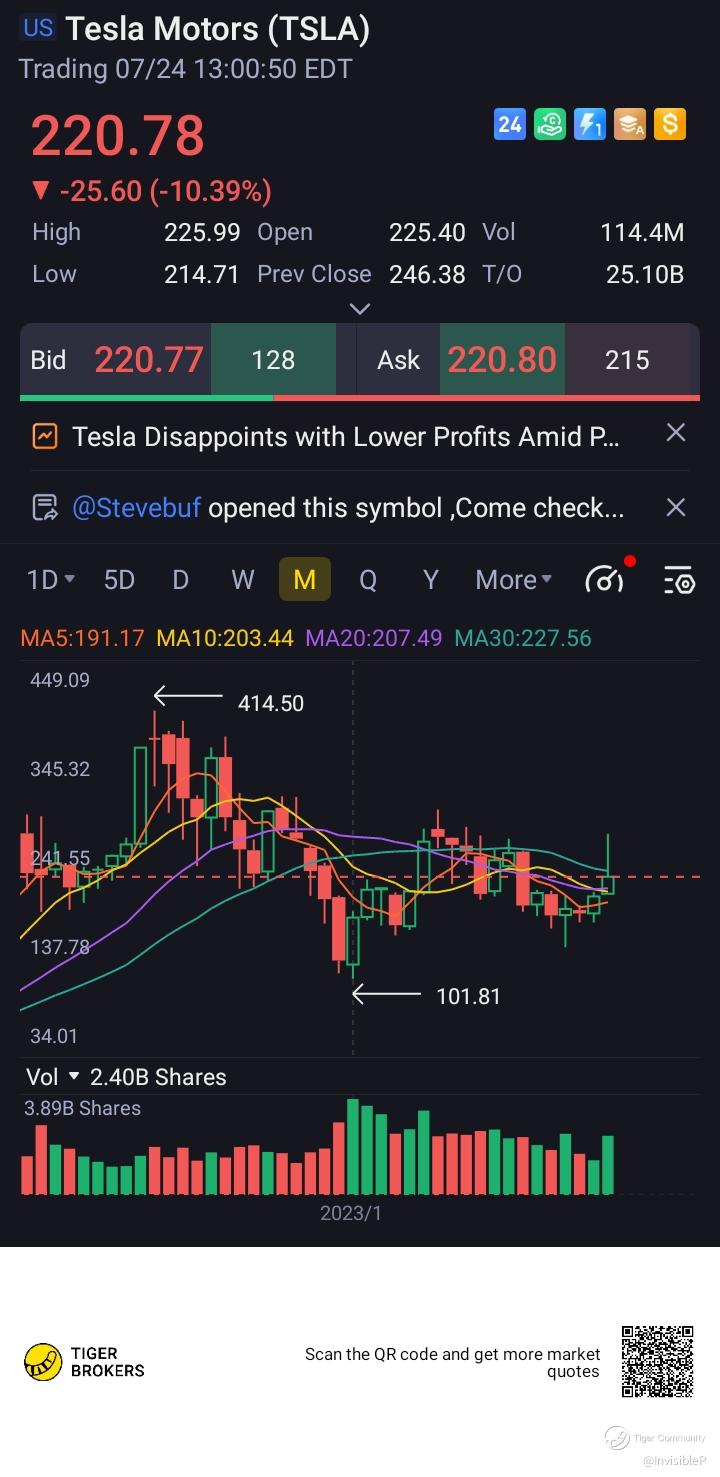
Task: Open the Tesla Disappoints with Lower Profits headline
Action: (345, 437)
